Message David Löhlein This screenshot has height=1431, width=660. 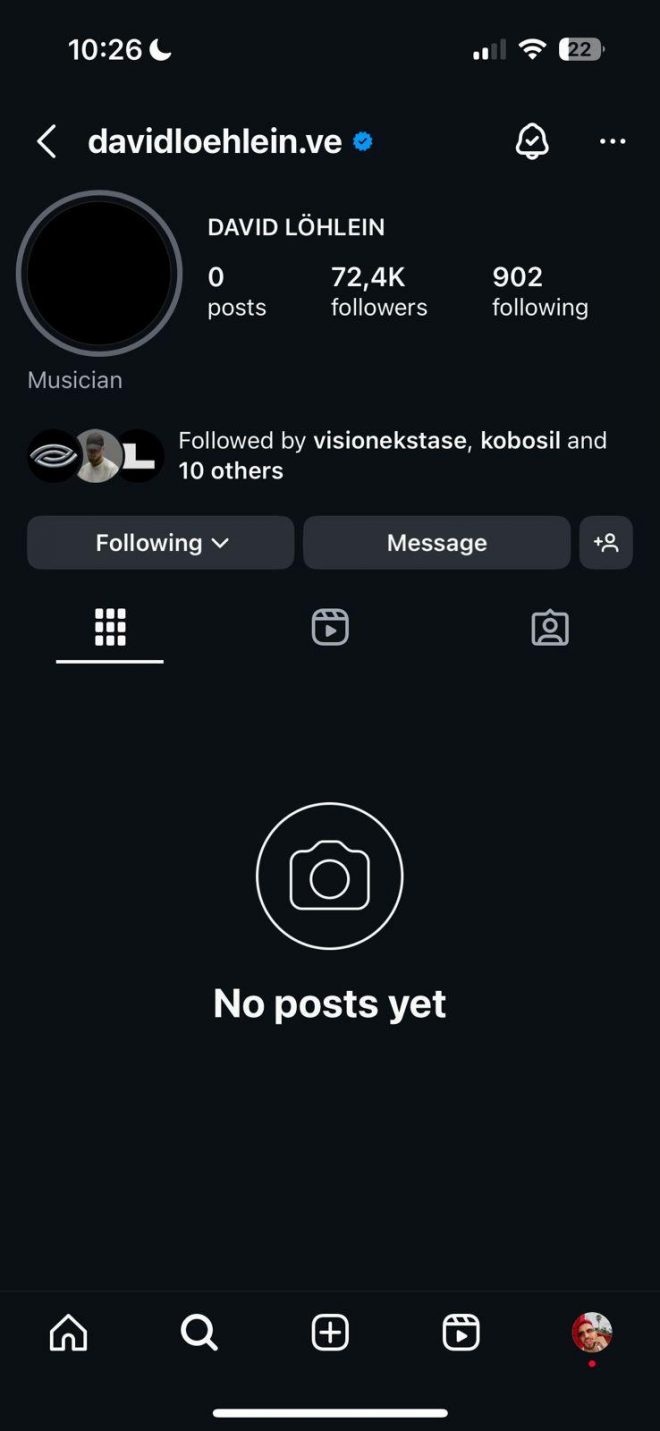tap(436, 543)
